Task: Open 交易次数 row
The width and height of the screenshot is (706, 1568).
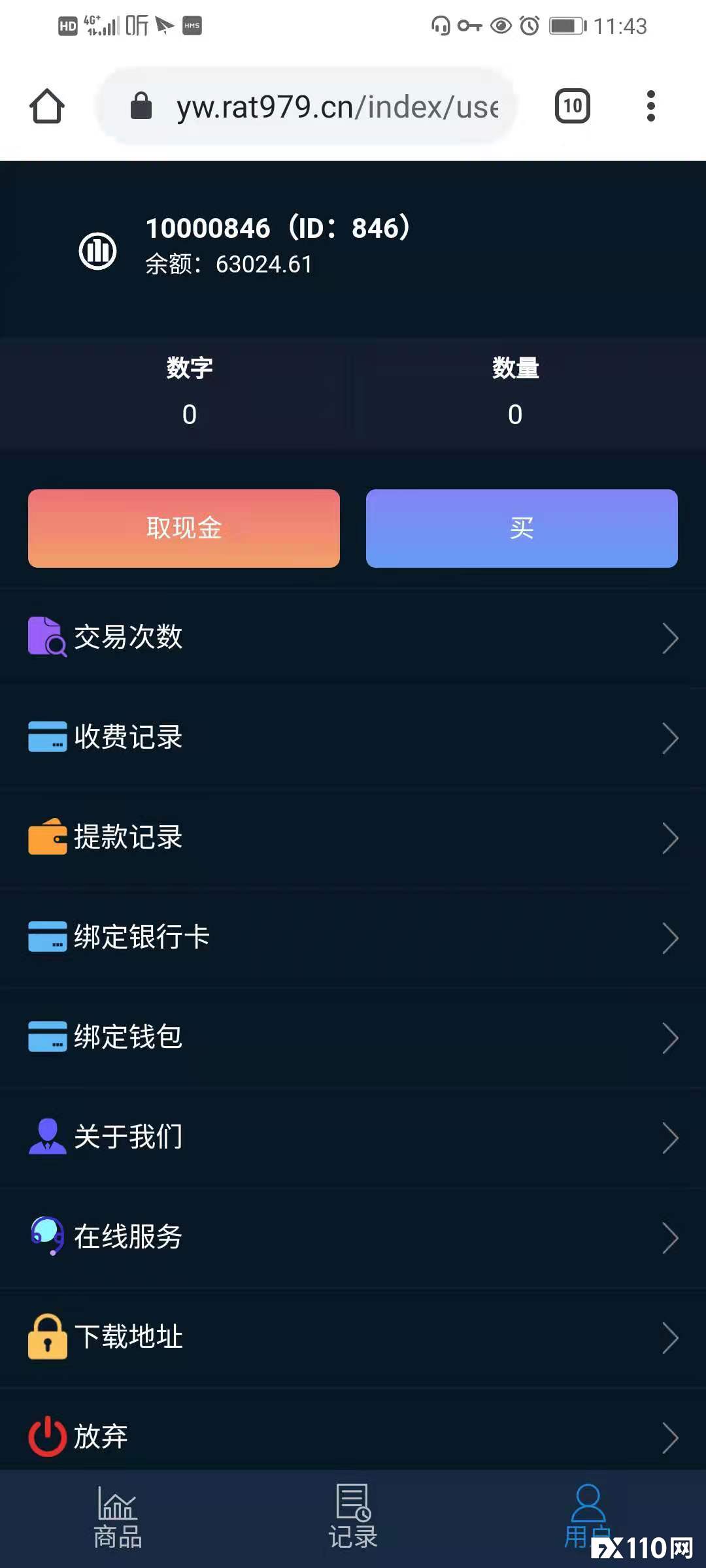Action: pos(353,638)
